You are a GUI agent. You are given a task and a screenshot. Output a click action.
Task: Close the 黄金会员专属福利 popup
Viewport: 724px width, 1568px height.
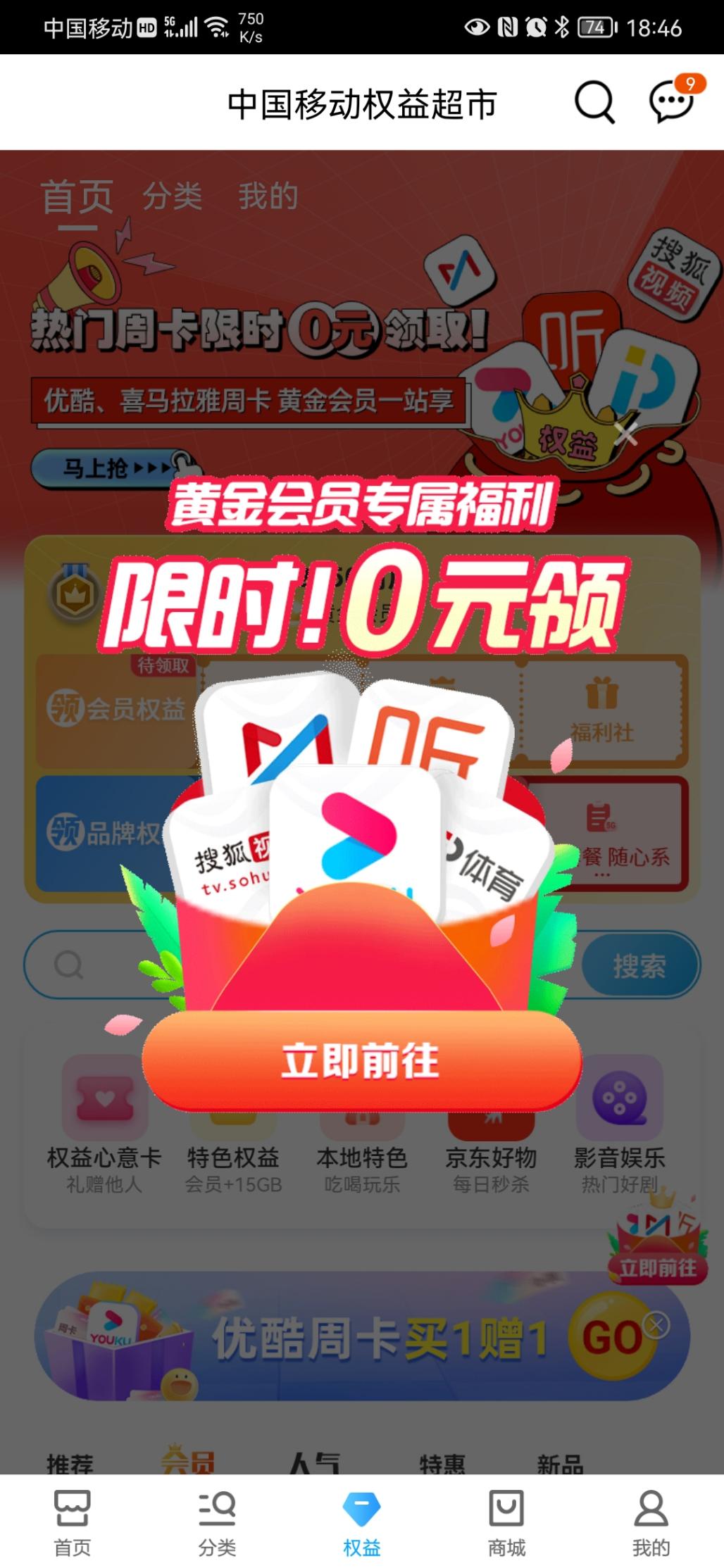tap(625, 434)
